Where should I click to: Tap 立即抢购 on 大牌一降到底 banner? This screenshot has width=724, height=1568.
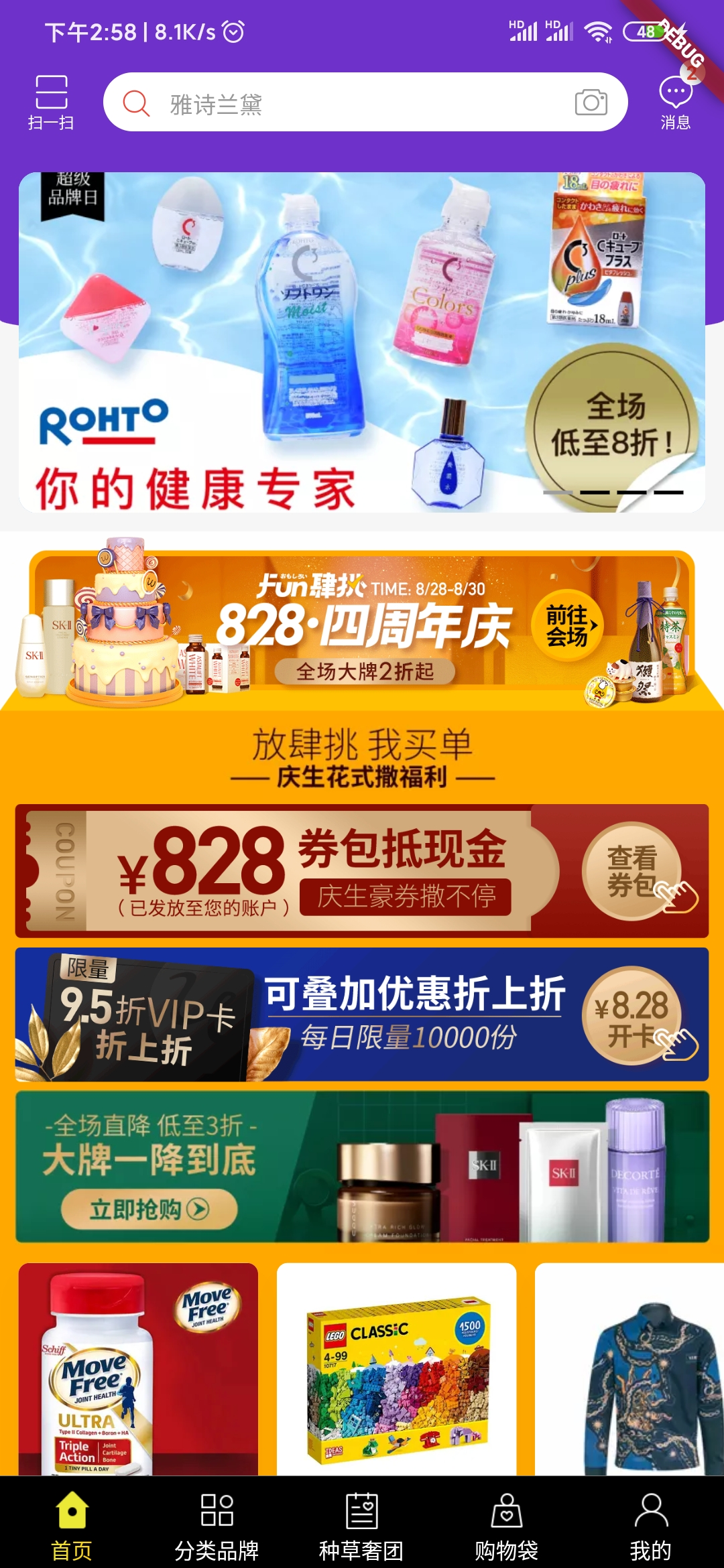(x=149, y=1209)
